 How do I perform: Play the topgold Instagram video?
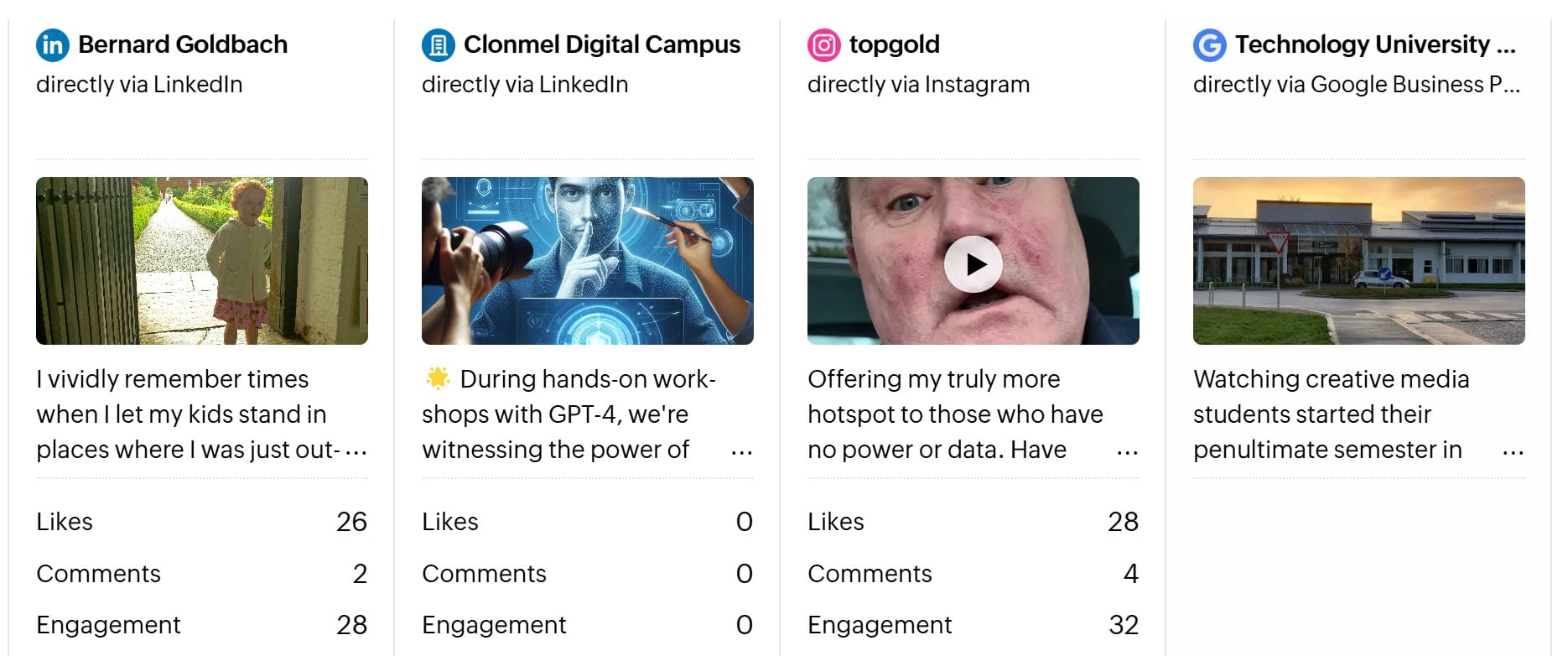click(x=973, y=264)
